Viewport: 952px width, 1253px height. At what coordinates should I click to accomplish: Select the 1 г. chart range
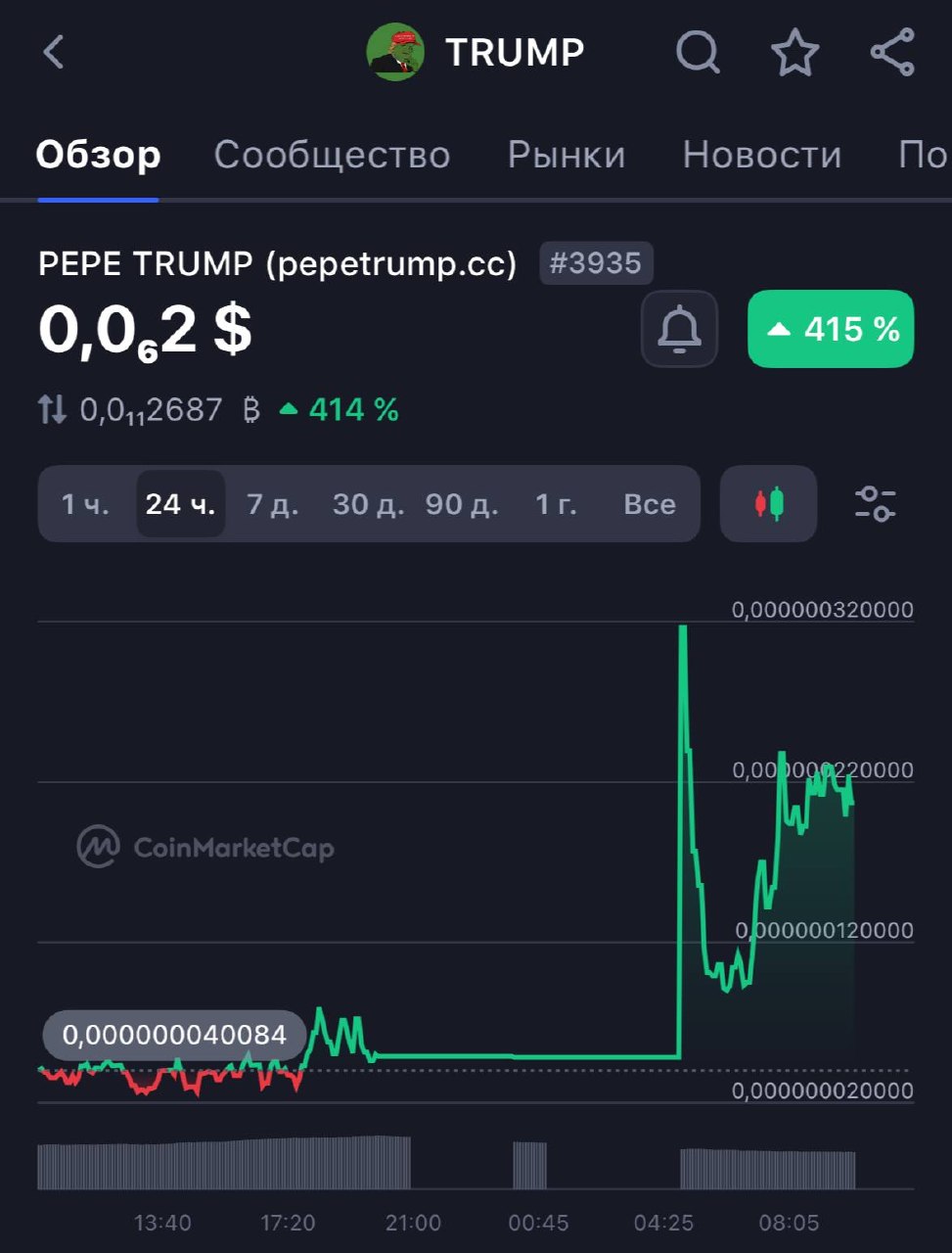[556, 504]
